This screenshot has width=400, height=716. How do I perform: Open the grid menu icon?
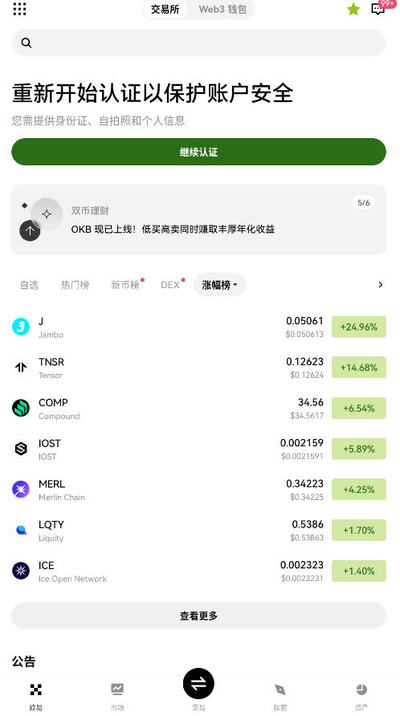19,9
